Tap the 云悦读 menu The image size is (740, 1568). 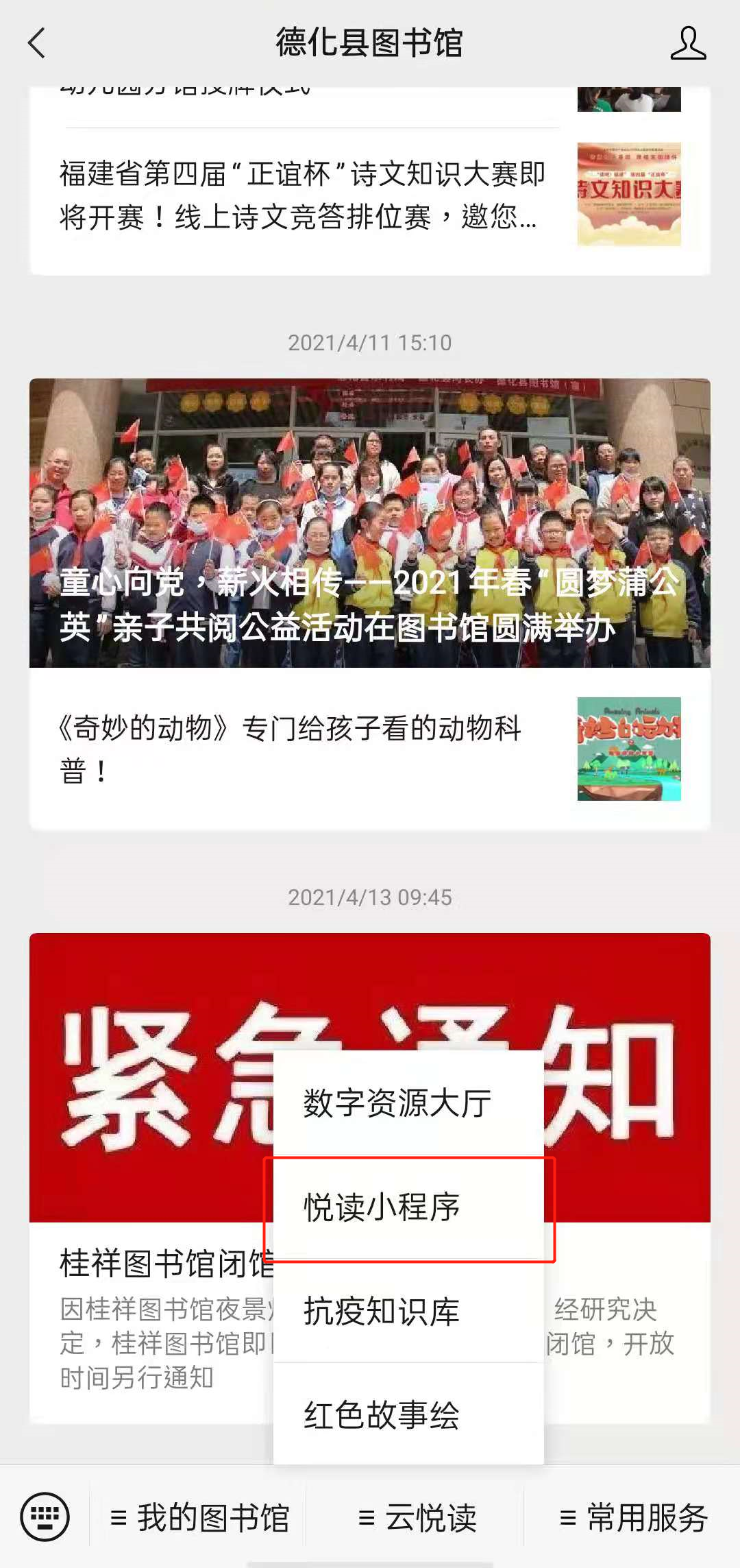pyautogui.click(x=417, y=1517)
